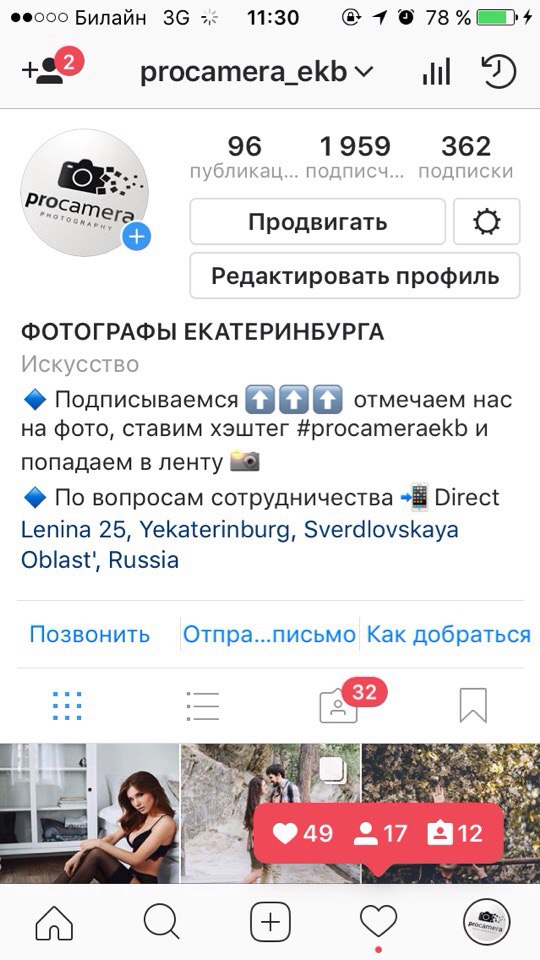Tap the Отпра...письмо email button
The width and height of the screenshot is (540, 960).
pos(269,634)
